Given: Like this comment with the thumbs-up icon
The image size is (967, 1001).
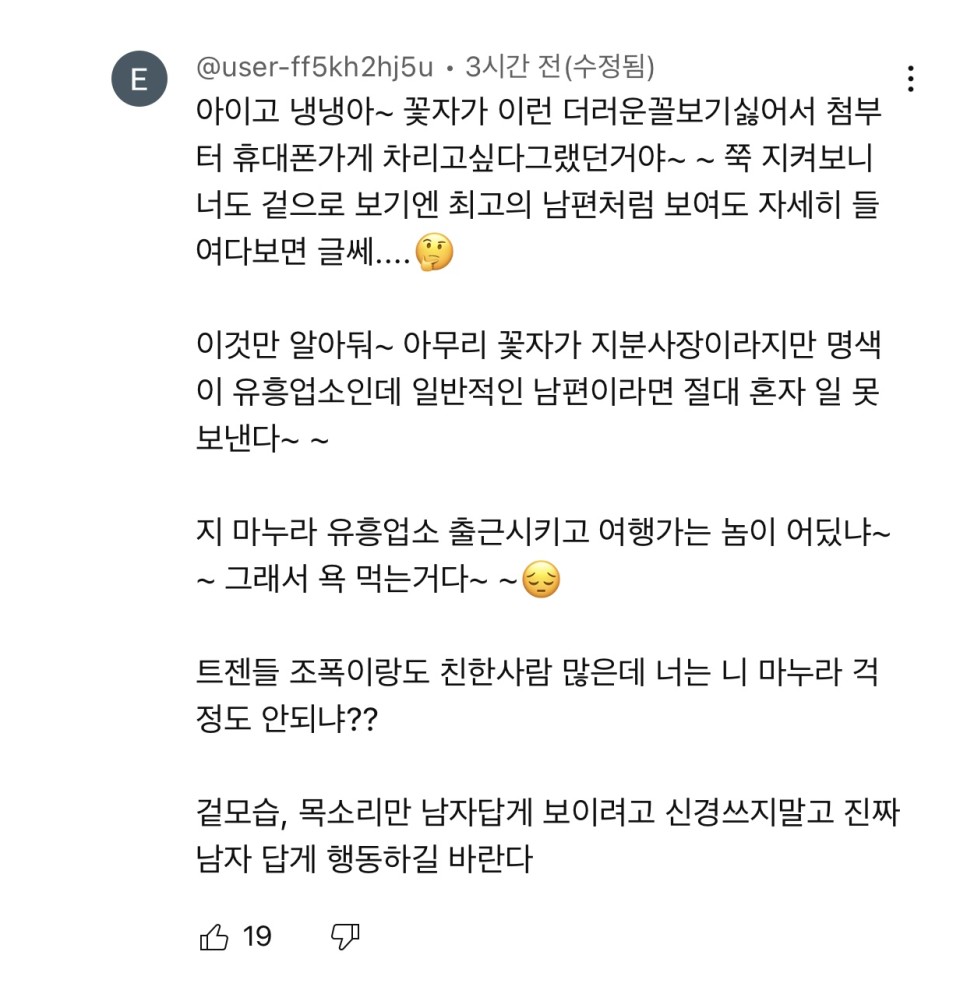Looking at the screenshot, I should tap(215, 937).
